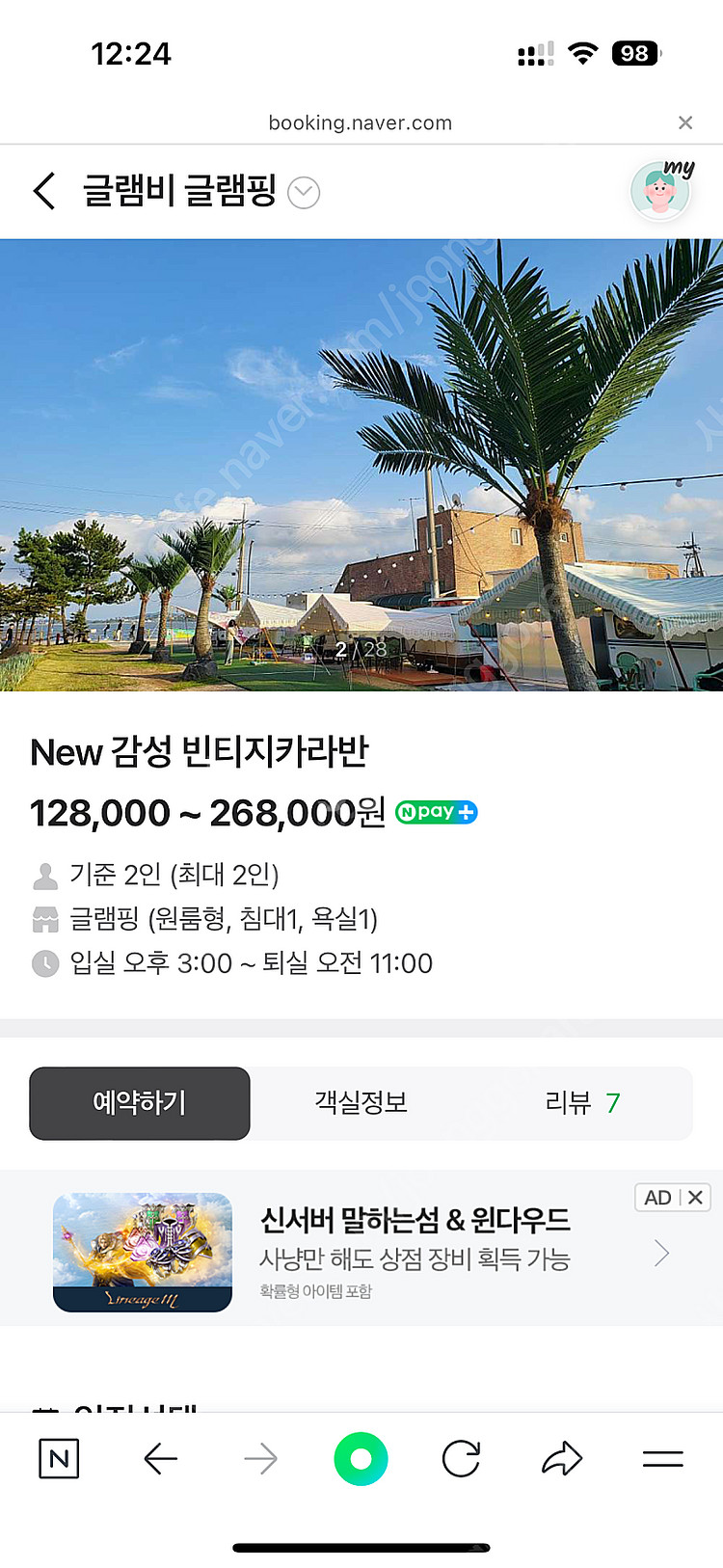Reload the current page
723x1568 pixels.
point(461,1459)
